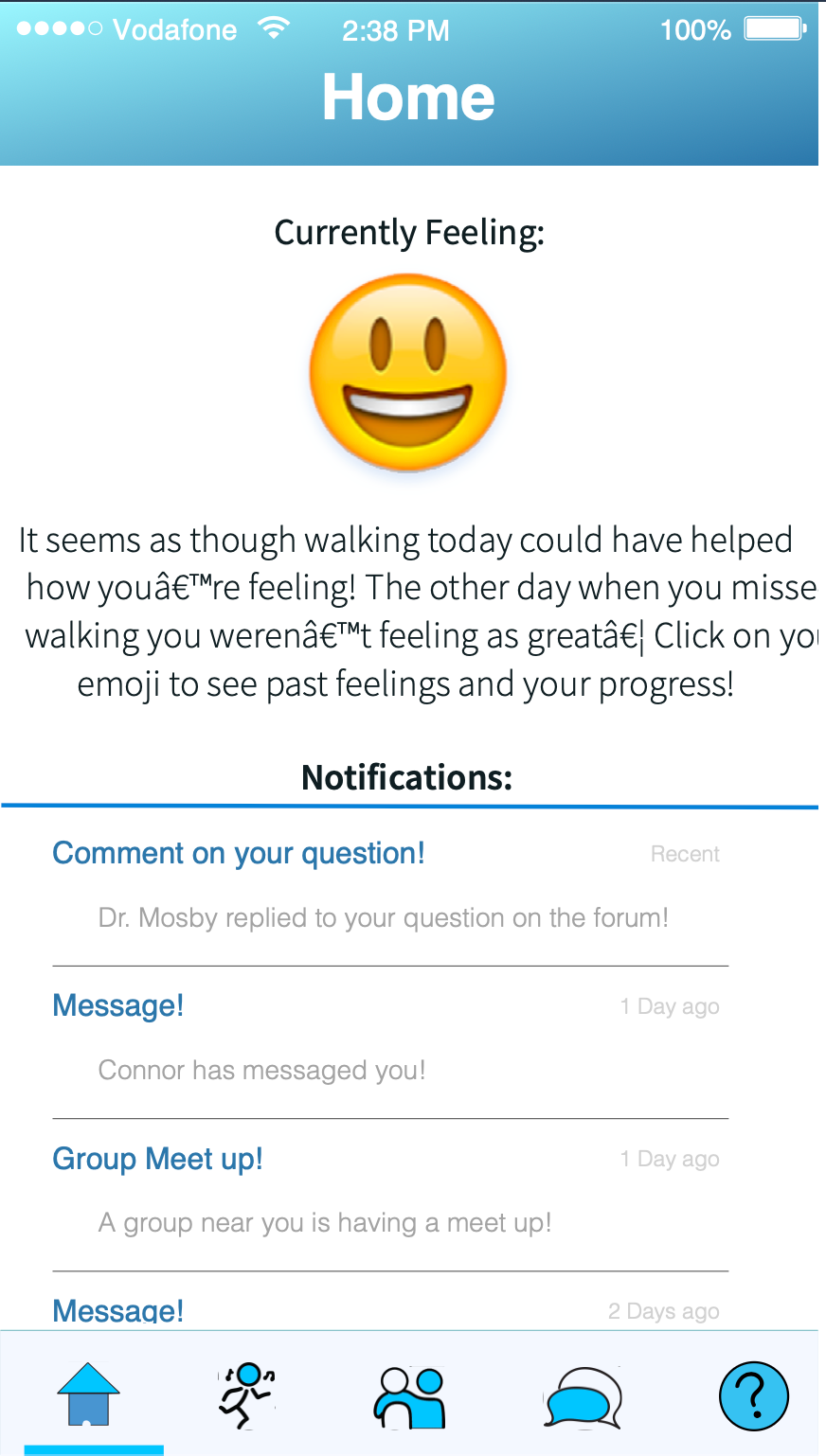Screen dimensions: 826x1456
Task: Switch to the running activity tab
Action: tap(246, 1395)
